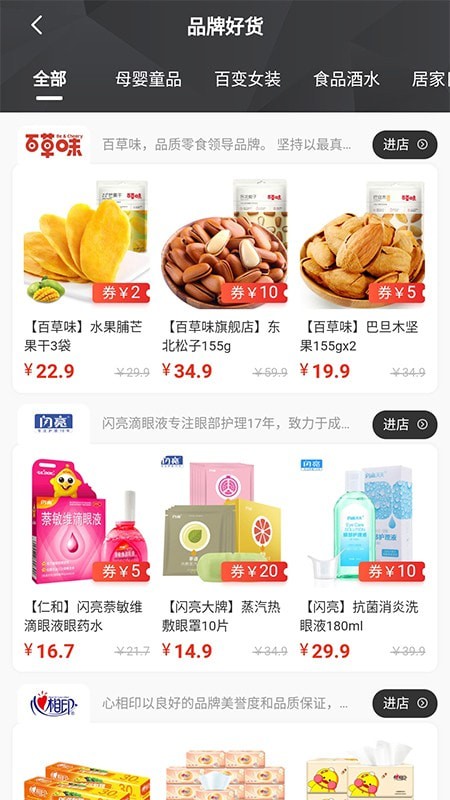Go back using the header arrow
This screenshot has height=800, width=450.
click(37, 25)
